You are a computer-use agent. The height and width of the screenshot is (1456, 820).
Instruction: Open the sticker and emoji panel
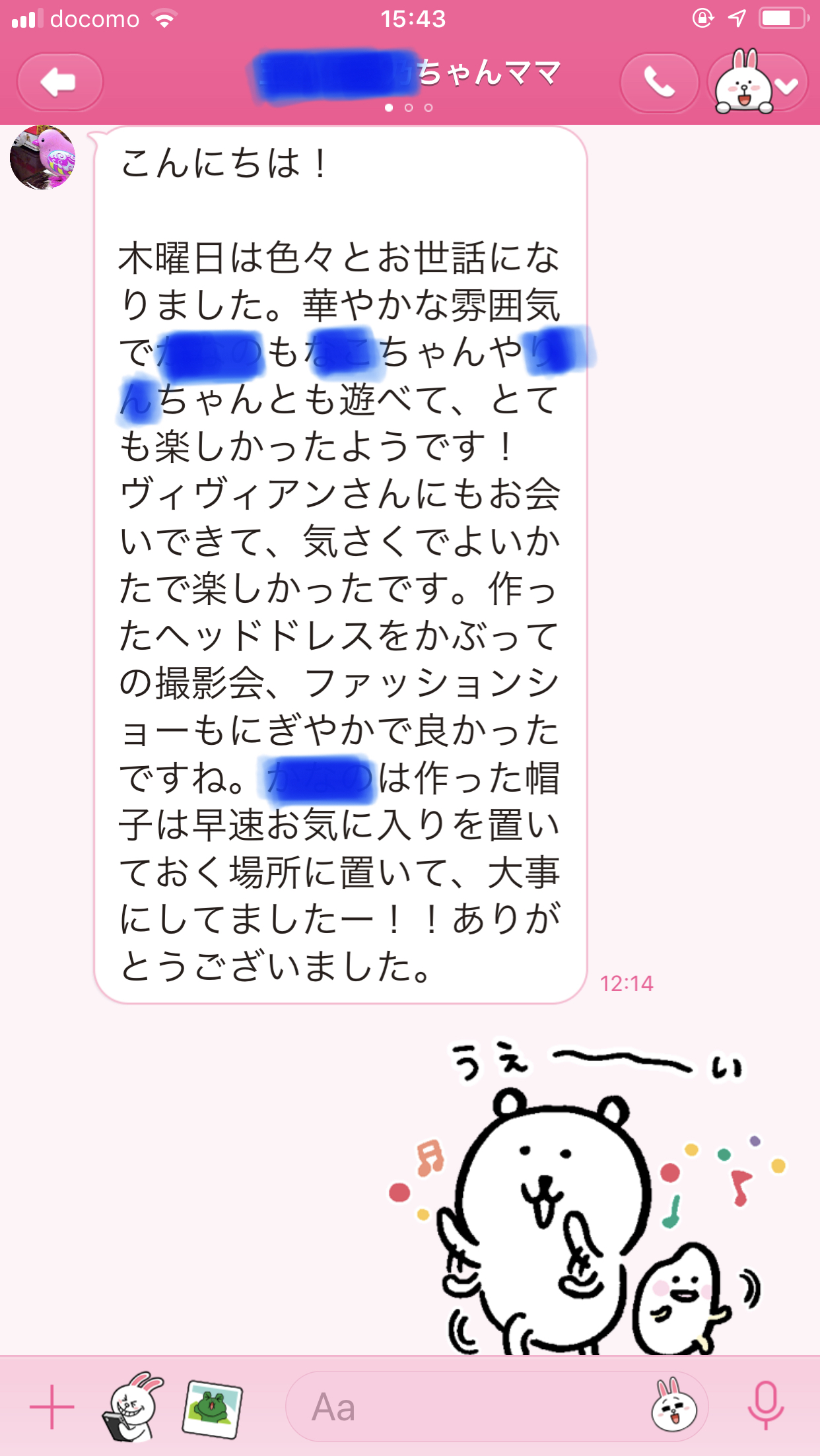(673, 1407)
